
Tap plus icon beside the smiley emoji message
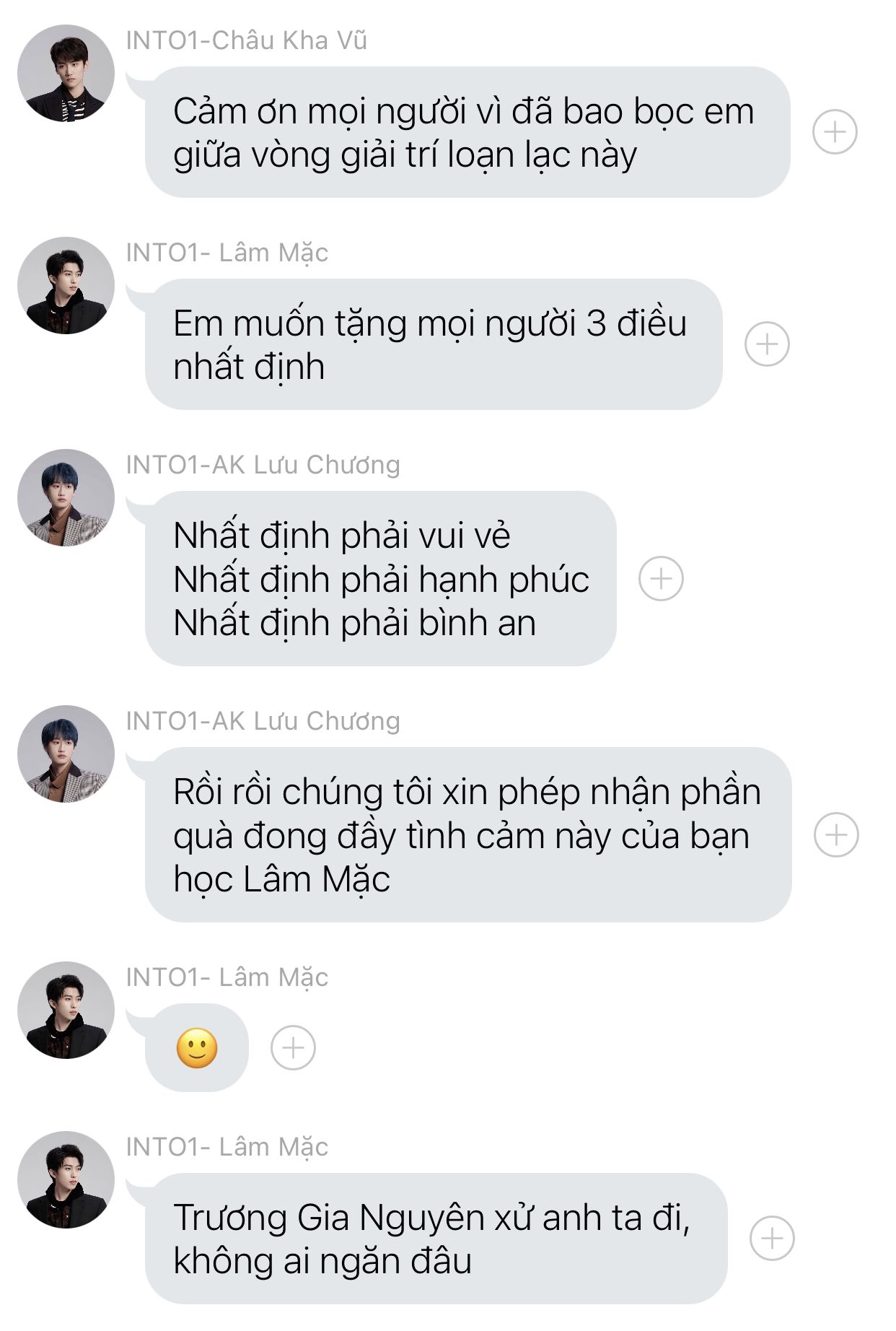[293, 1048]
